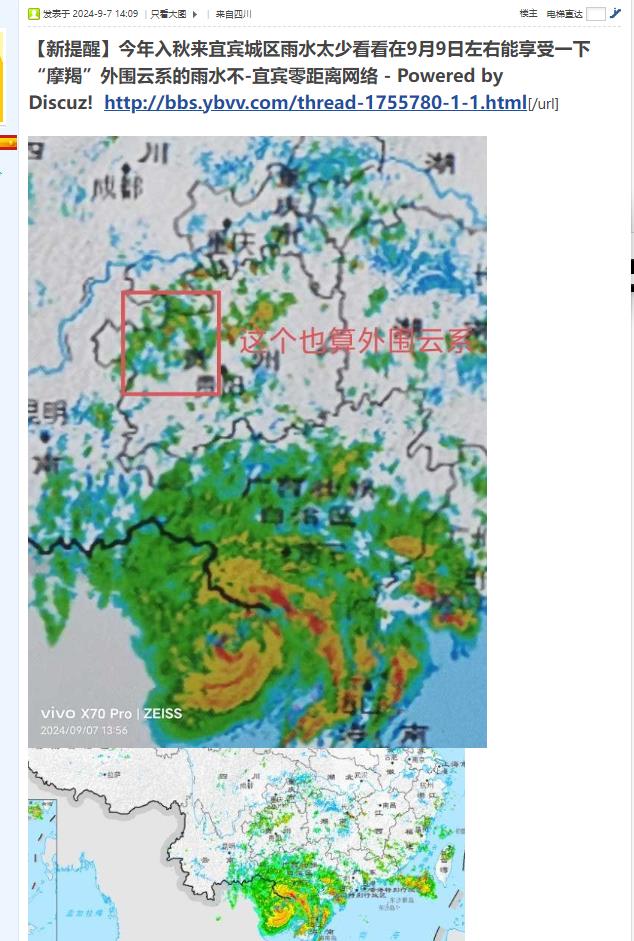Tap the 只看大图 option
The width and height of the screenshot is (634, 941).
pyautogui.click(x=168, y=14)
